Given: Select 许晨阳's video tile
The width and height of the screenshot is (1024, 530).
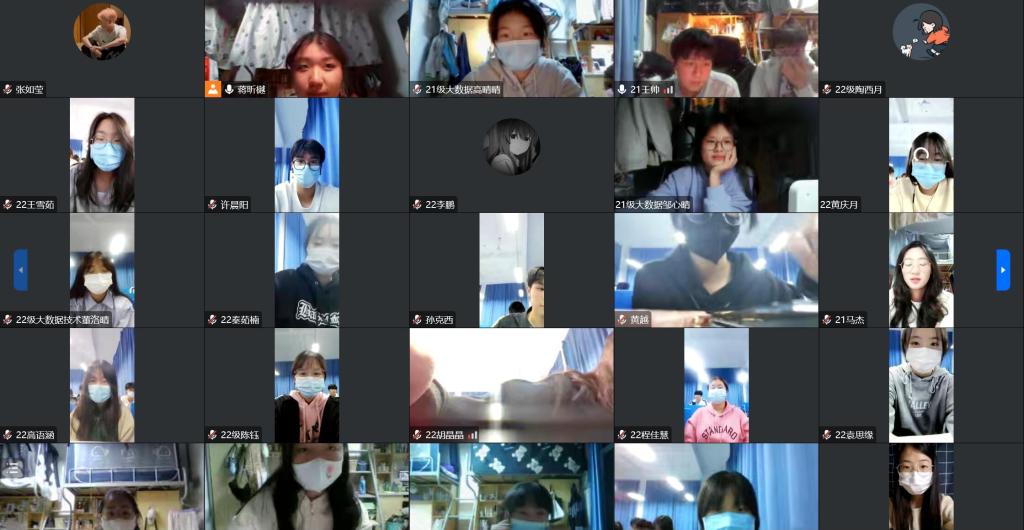Looking at the screenshot, I should 307,155.
